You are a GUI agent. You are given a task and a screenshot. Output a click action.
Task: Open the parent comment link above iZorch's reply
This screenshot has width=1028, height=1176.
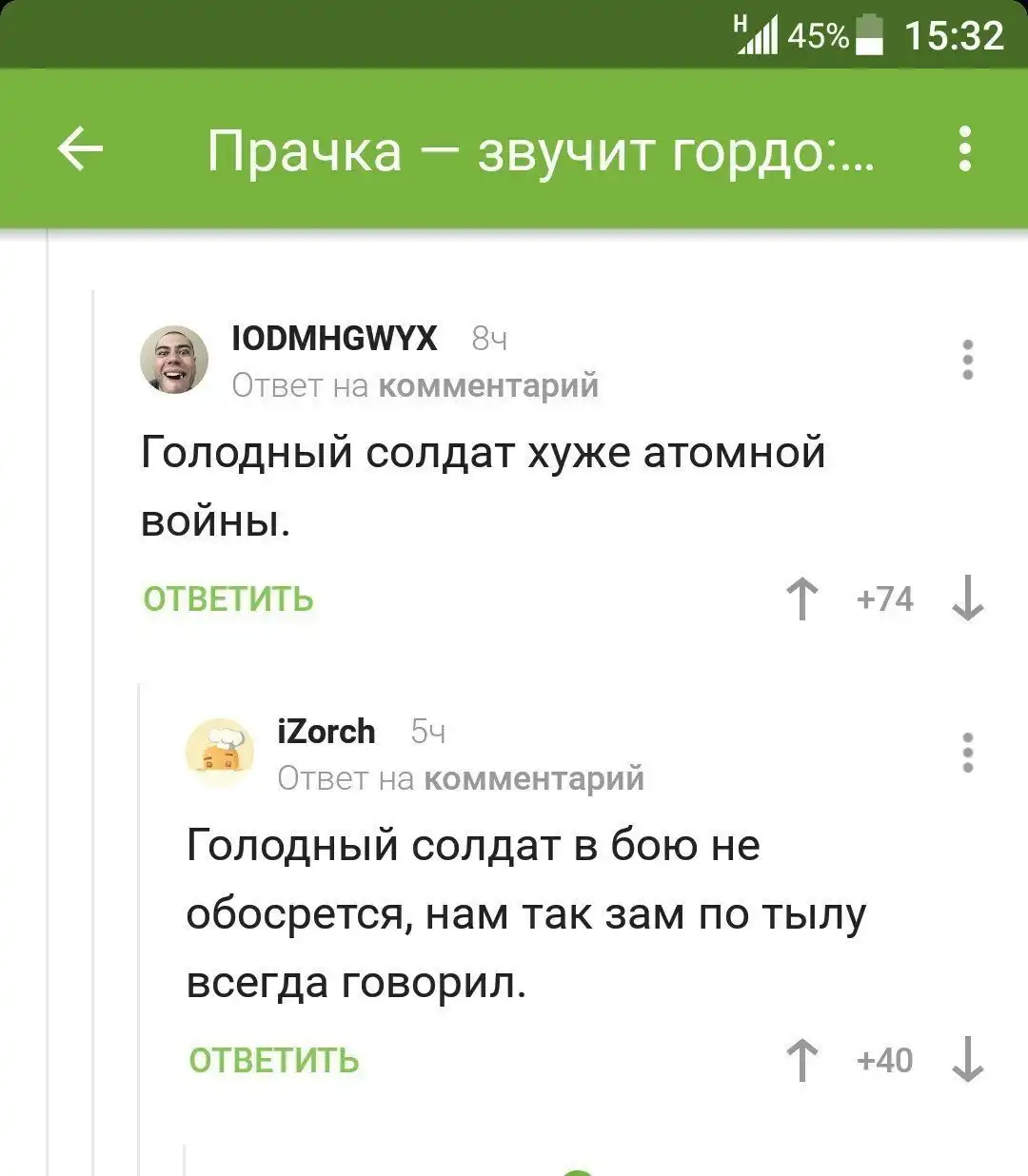[533, 778]
